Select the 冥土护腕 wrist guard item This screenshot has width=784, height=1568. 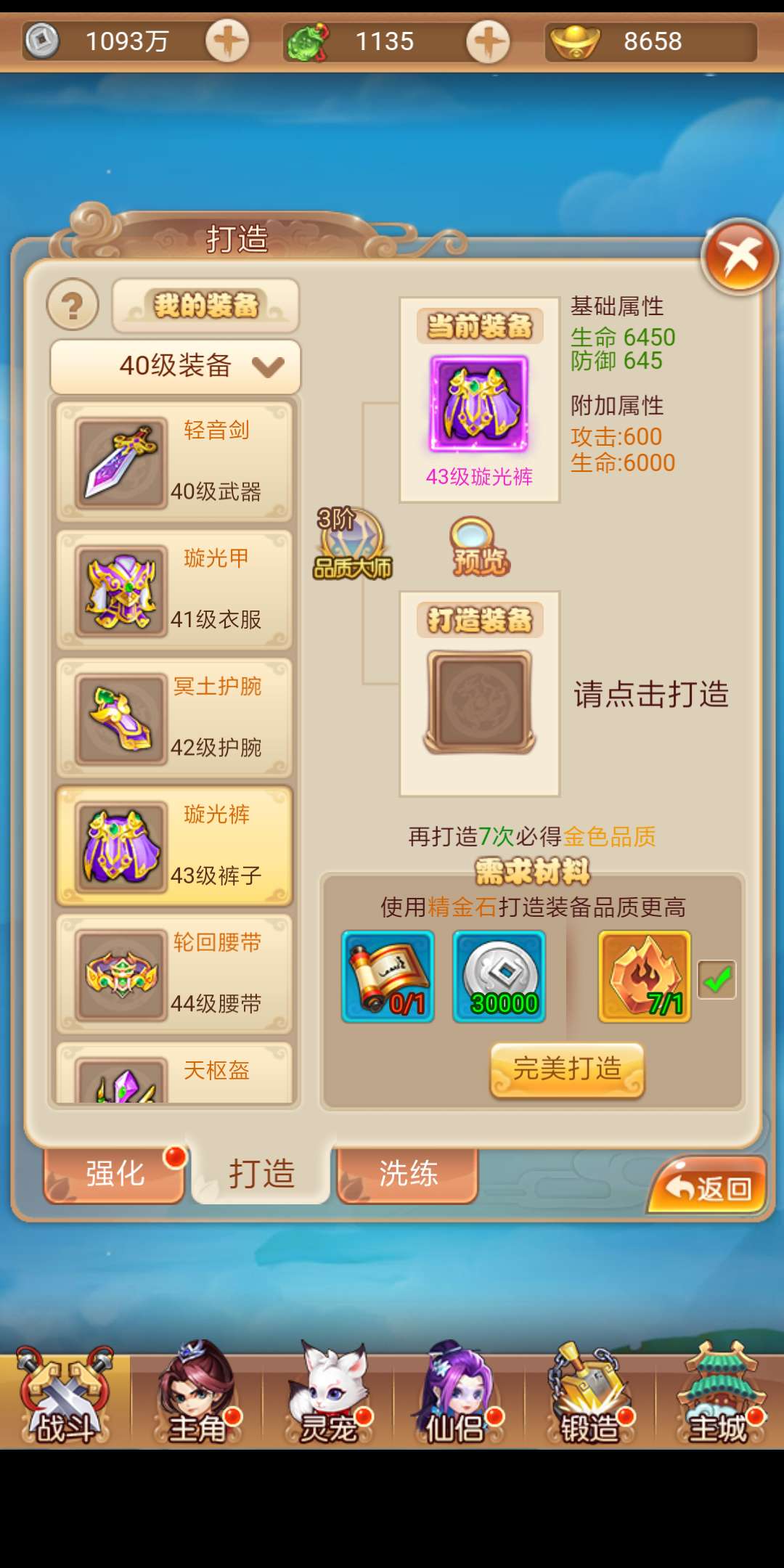pyautogui.click(x=174, y=717)
